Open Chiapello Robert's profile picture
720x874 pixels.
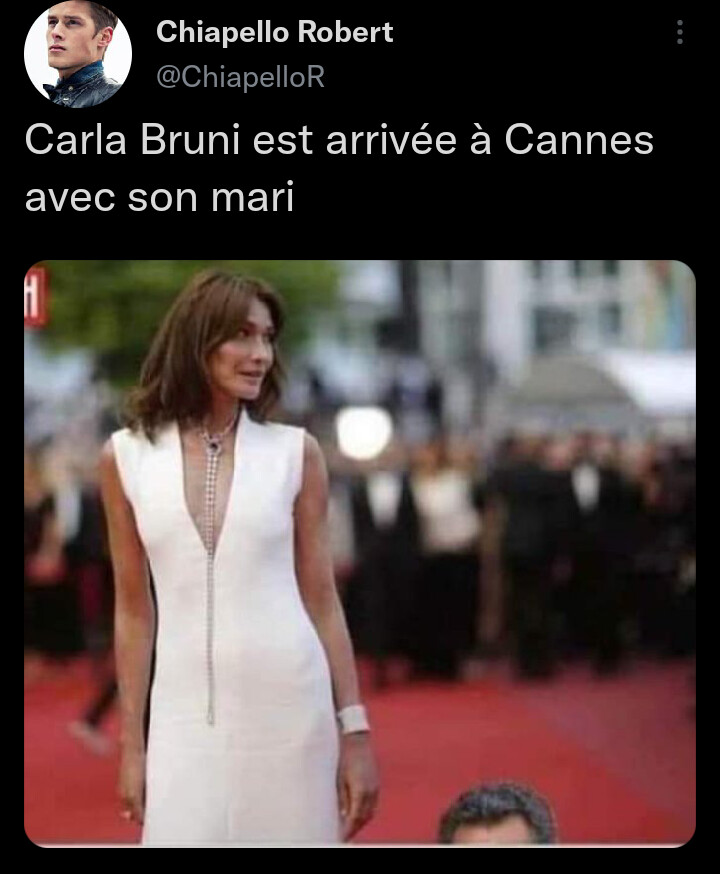pyautogui.click(x=78, y=53)
